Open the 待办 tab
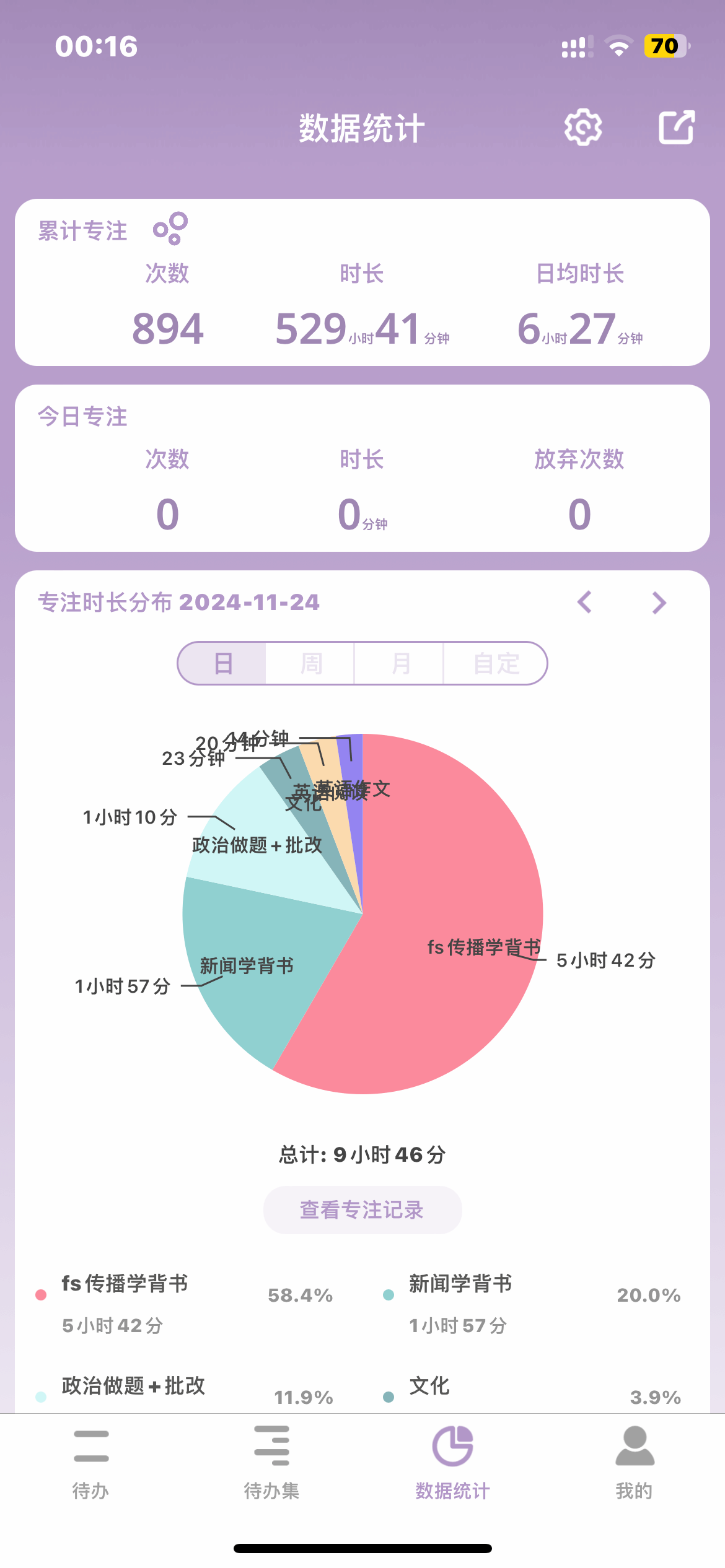 pos(91,1463)
